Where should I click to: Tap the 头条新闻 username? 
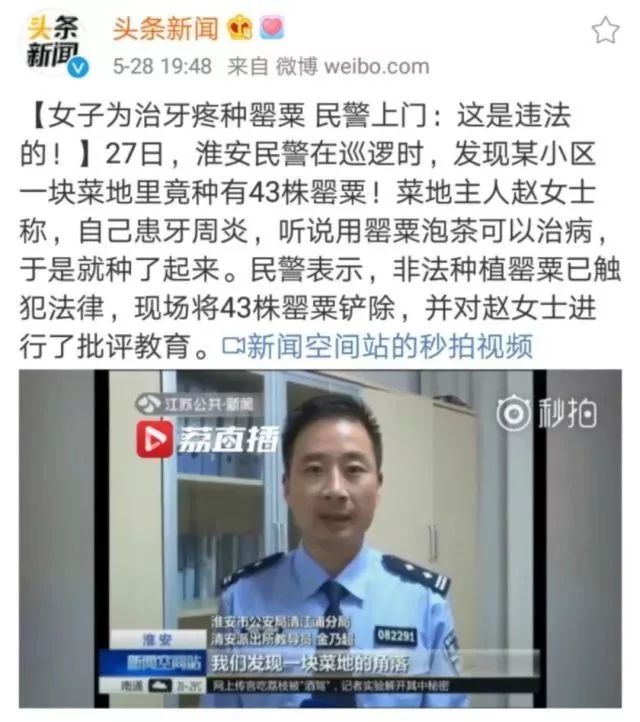pyautogui.click(x=165, y=29)
